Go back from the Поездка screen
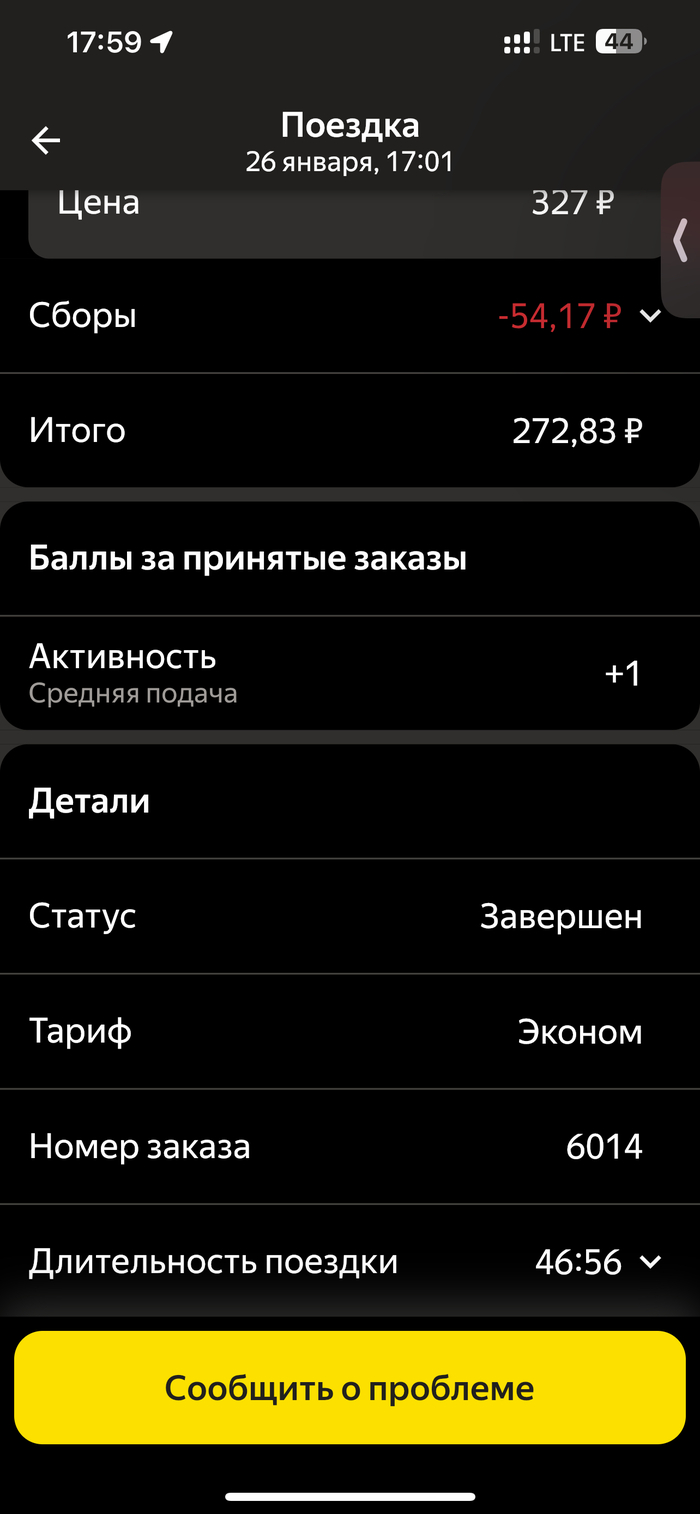Image resolution: width=700 pixels, height=1514 pixels. tap(46, 141)
